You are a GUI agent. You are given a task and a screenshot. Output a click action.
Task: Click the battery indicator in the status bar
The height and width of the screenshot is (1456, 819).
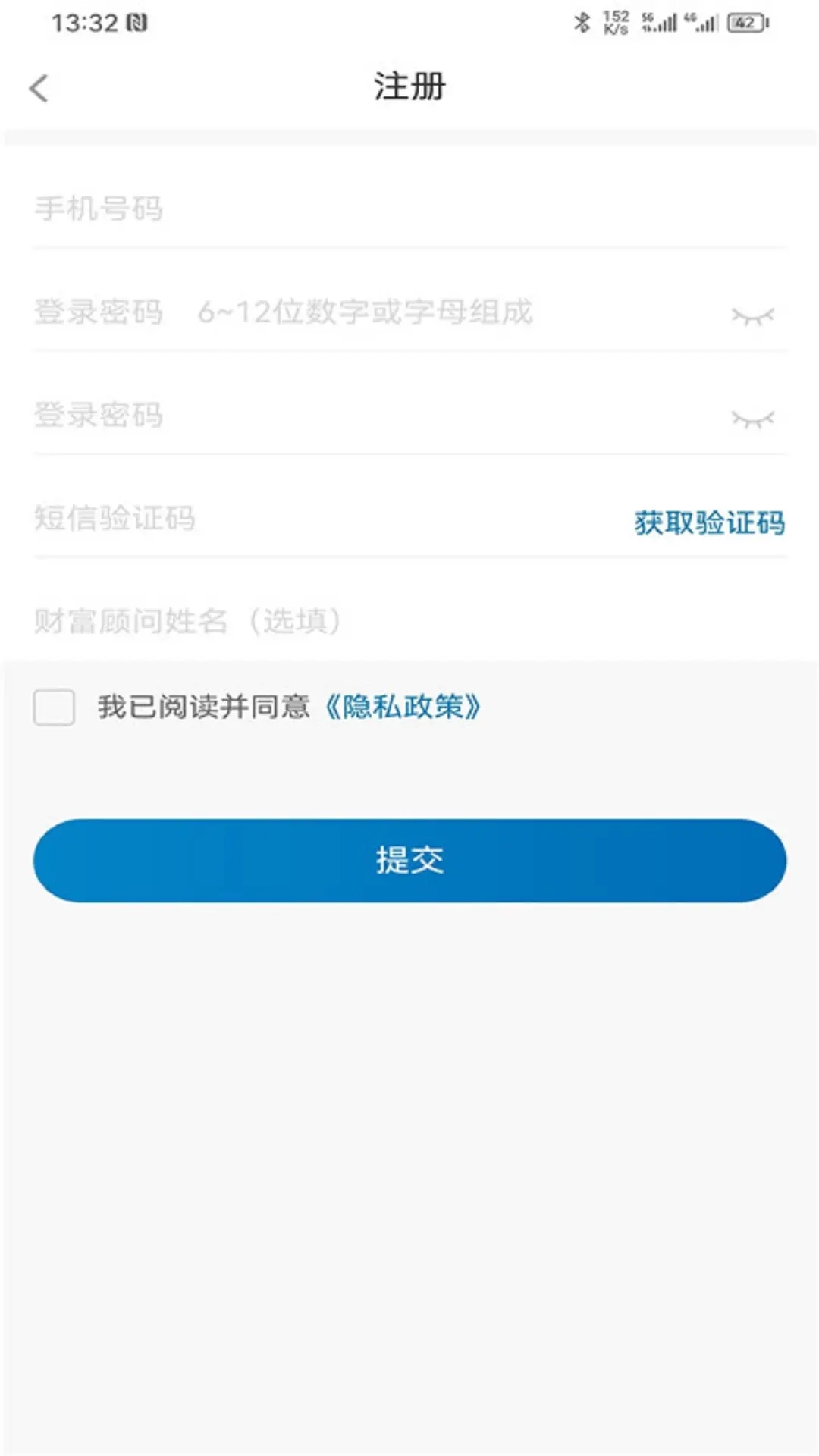pos(745,22)
